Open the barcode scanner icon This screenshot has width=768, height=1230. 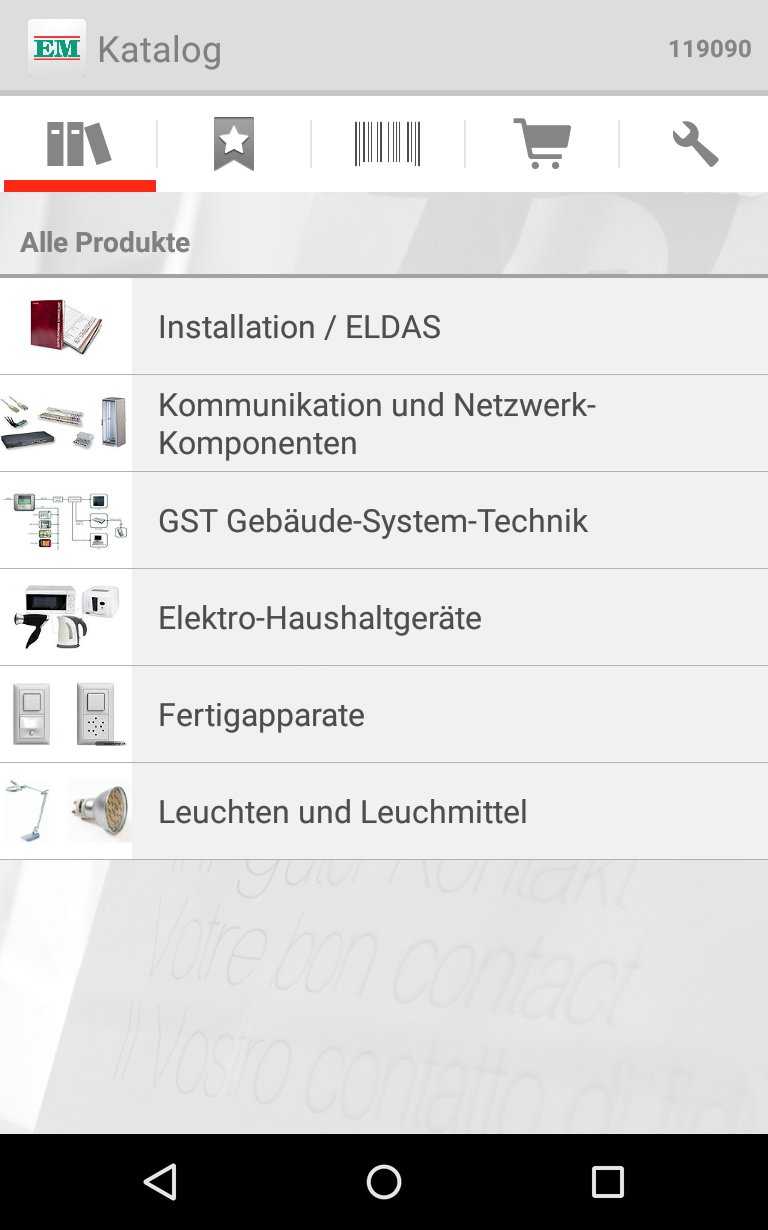click(387, 143)
